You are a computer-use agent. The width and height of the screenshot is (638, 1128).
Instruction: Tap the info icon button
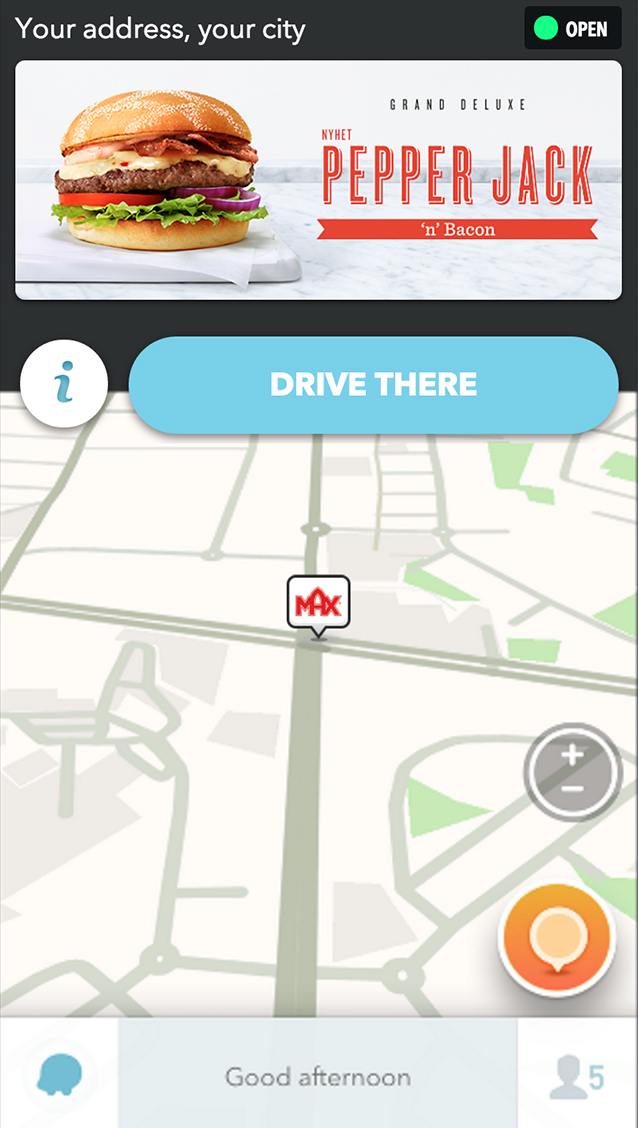point(64,384)
